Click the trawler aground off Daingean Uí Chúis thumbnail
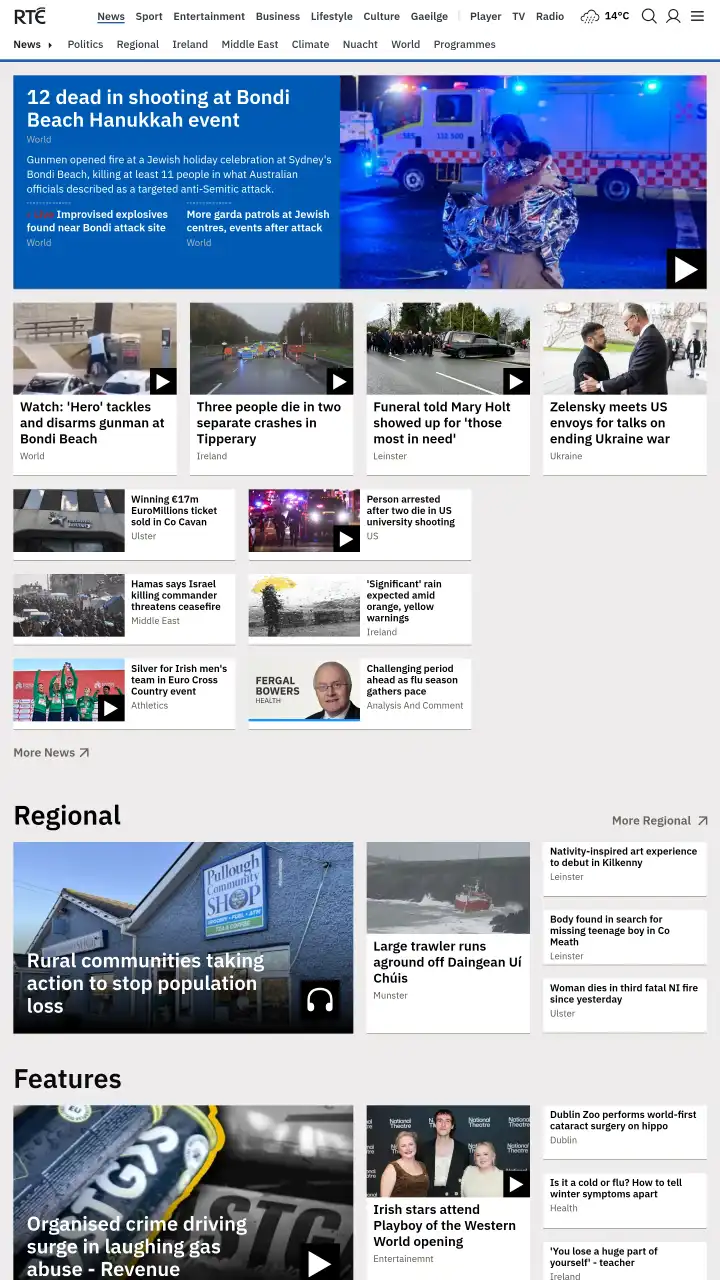The height and width of the screenshot is (1280, 720). point(448,887)
